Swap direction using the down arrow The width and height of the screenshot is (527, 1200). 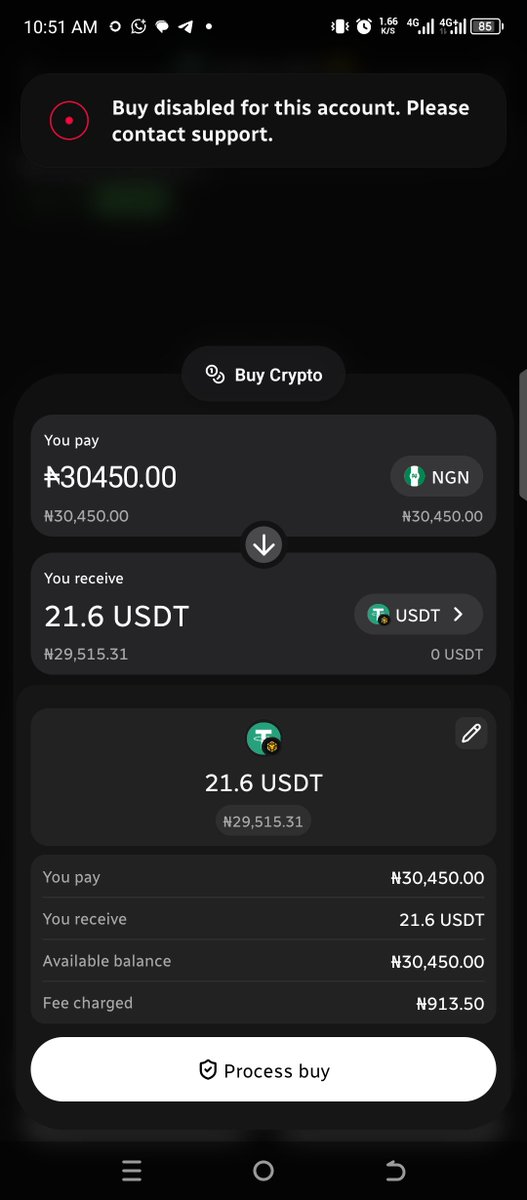pos(264,545)
